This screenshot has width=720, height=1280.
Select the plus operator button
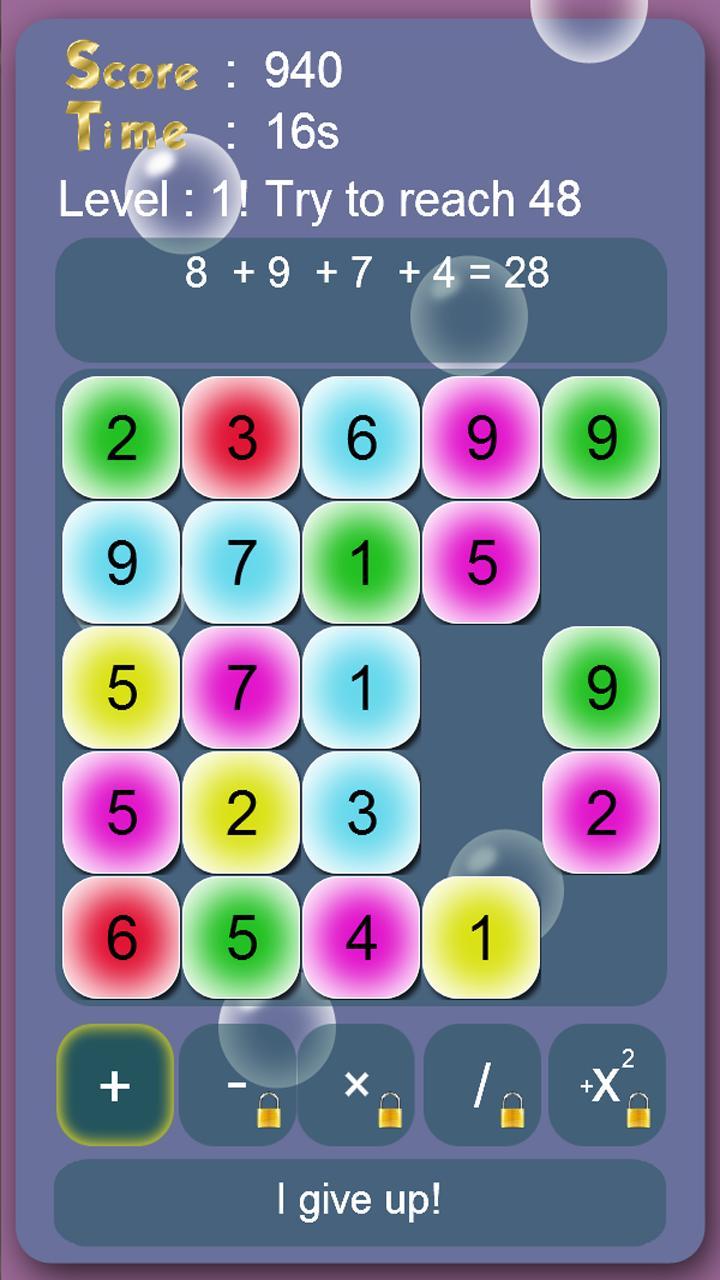[115, 1085]
